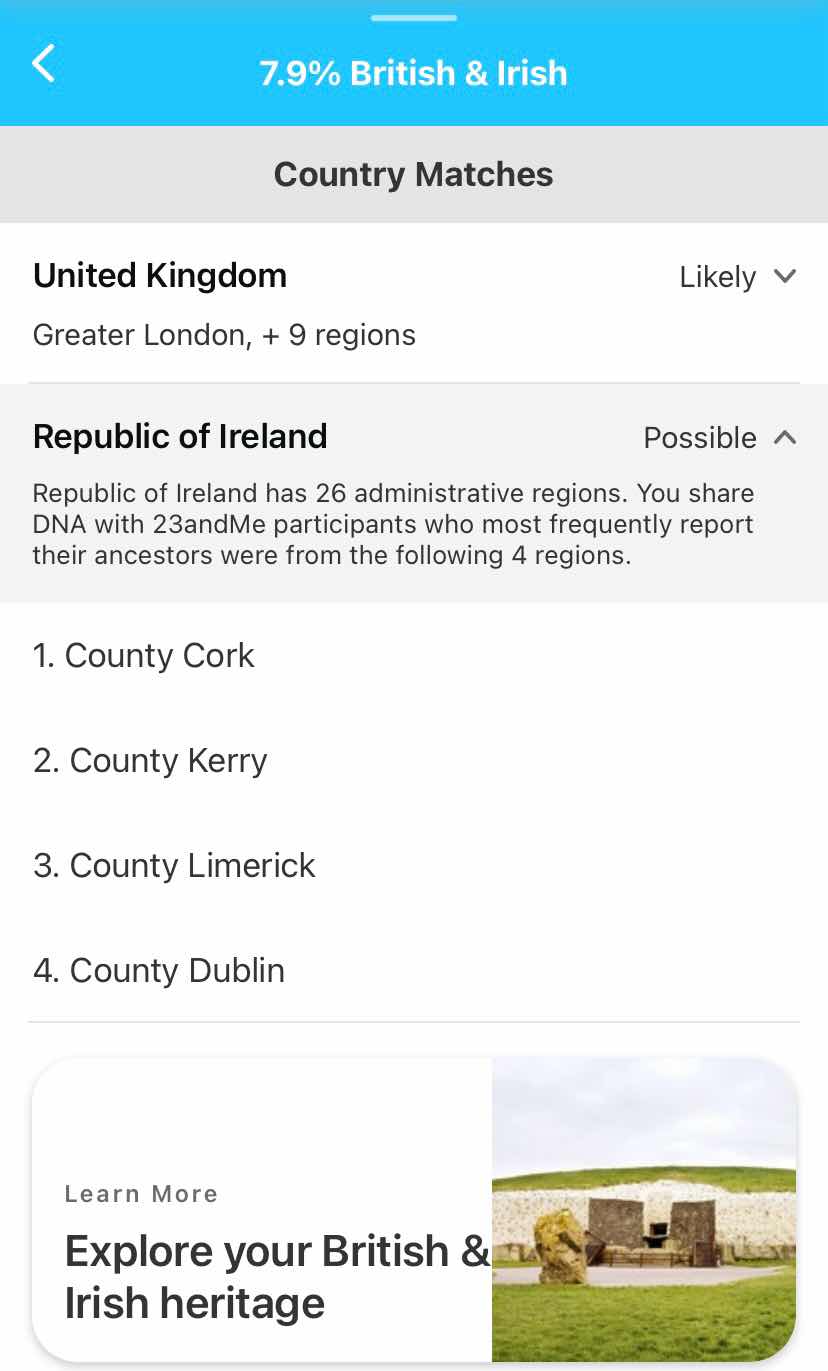Go back using the header arrow
The height and width of the screenshot is (1371, 828).
pyautogui.click(x=44, y=64)
